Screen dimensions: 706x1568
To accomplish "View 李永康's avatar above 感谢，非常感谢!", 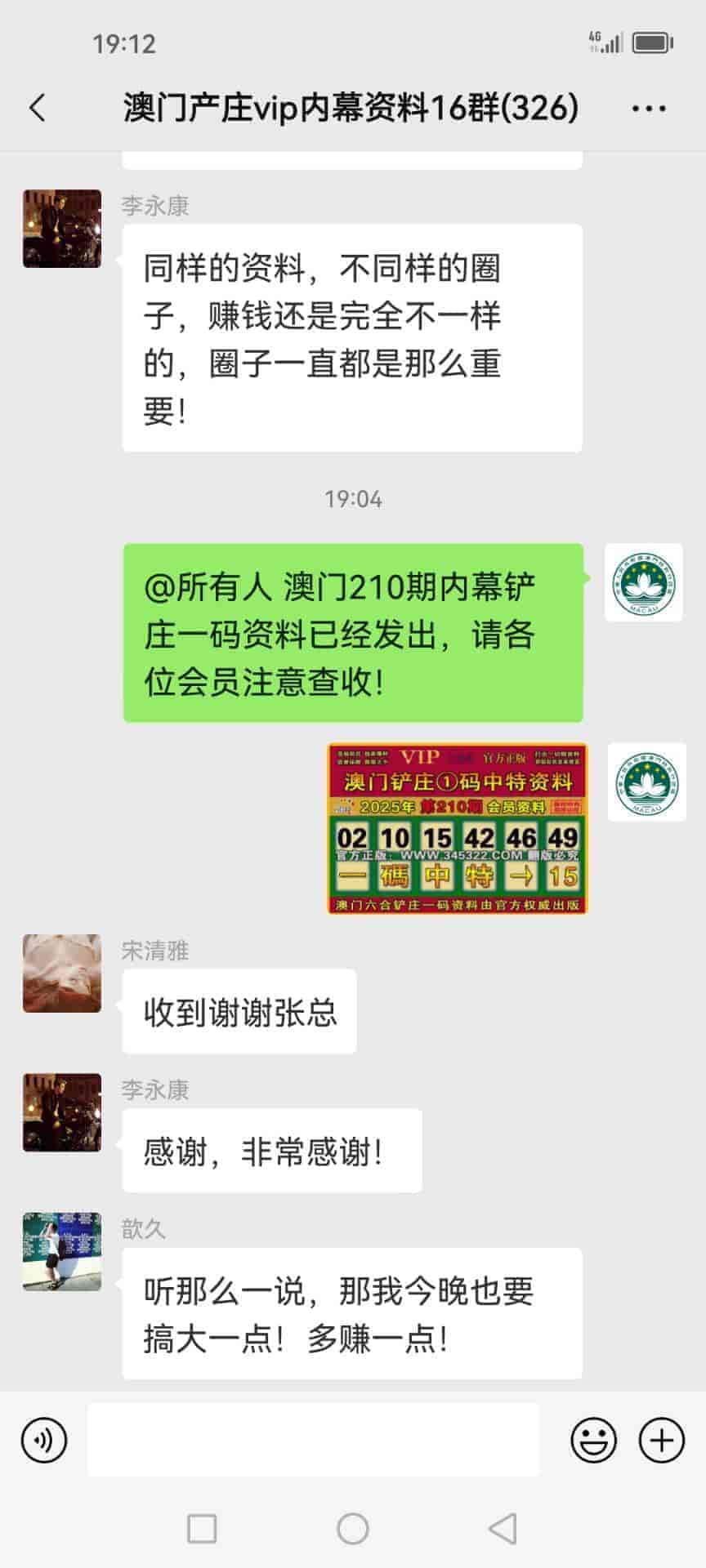I will coord(62,1112).
